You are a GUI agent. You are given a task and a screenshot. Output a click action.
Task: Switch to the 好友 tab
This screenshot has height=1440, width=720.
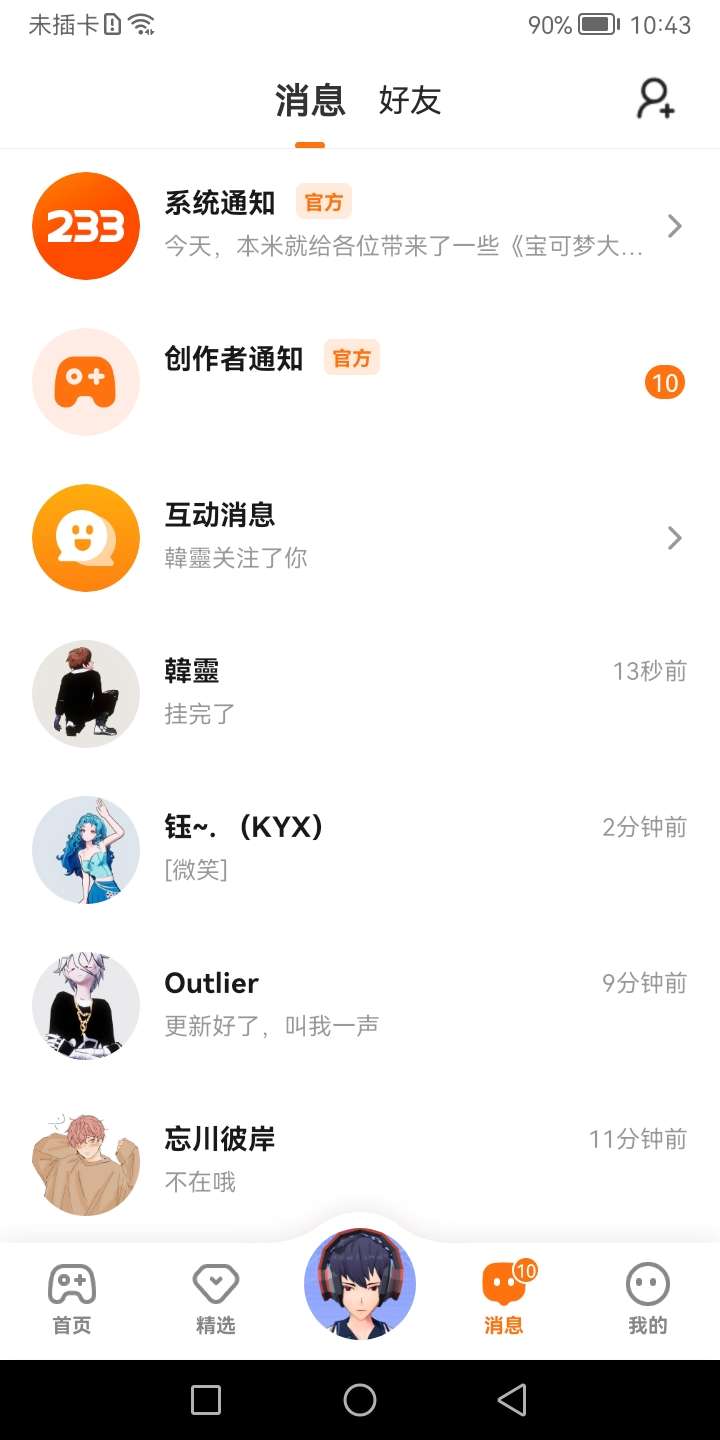[409, 101]
